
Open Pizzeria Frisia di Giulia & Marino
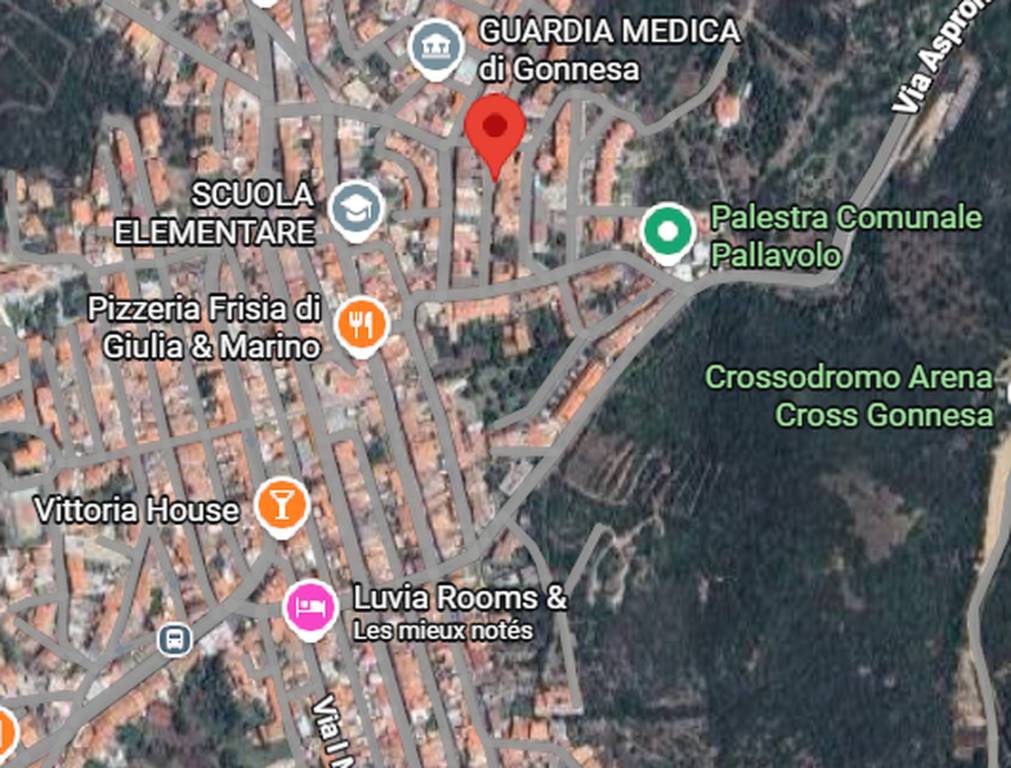[362, 324]
